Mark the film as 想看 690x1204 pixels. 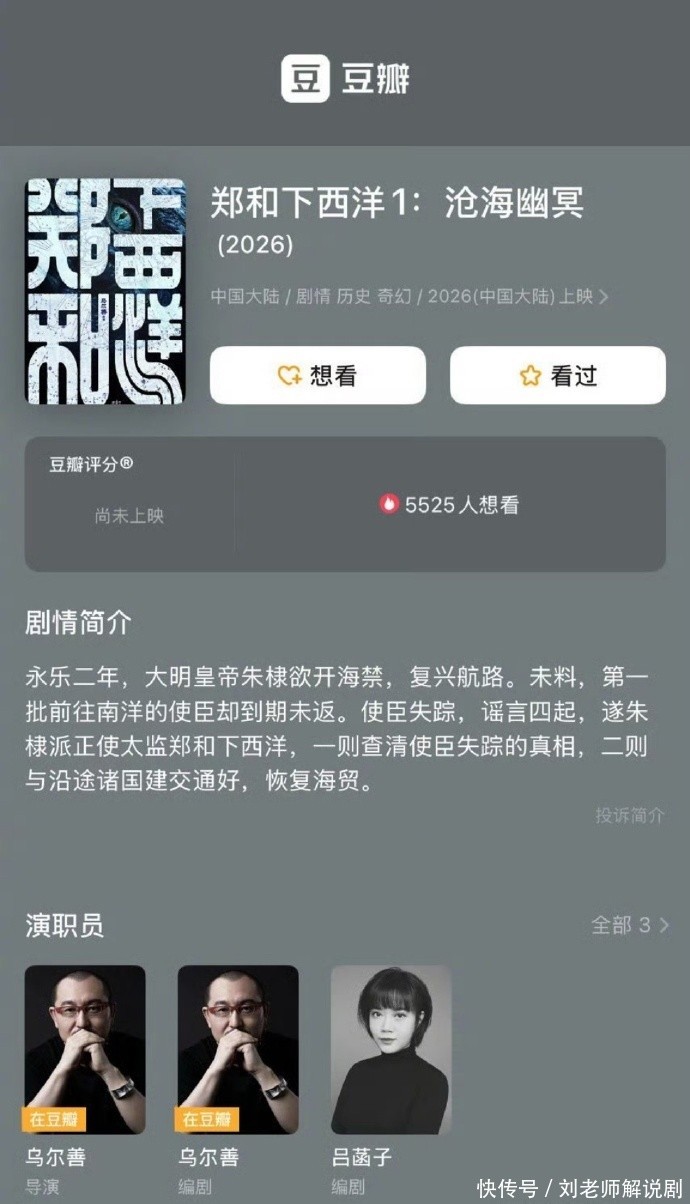317,375
